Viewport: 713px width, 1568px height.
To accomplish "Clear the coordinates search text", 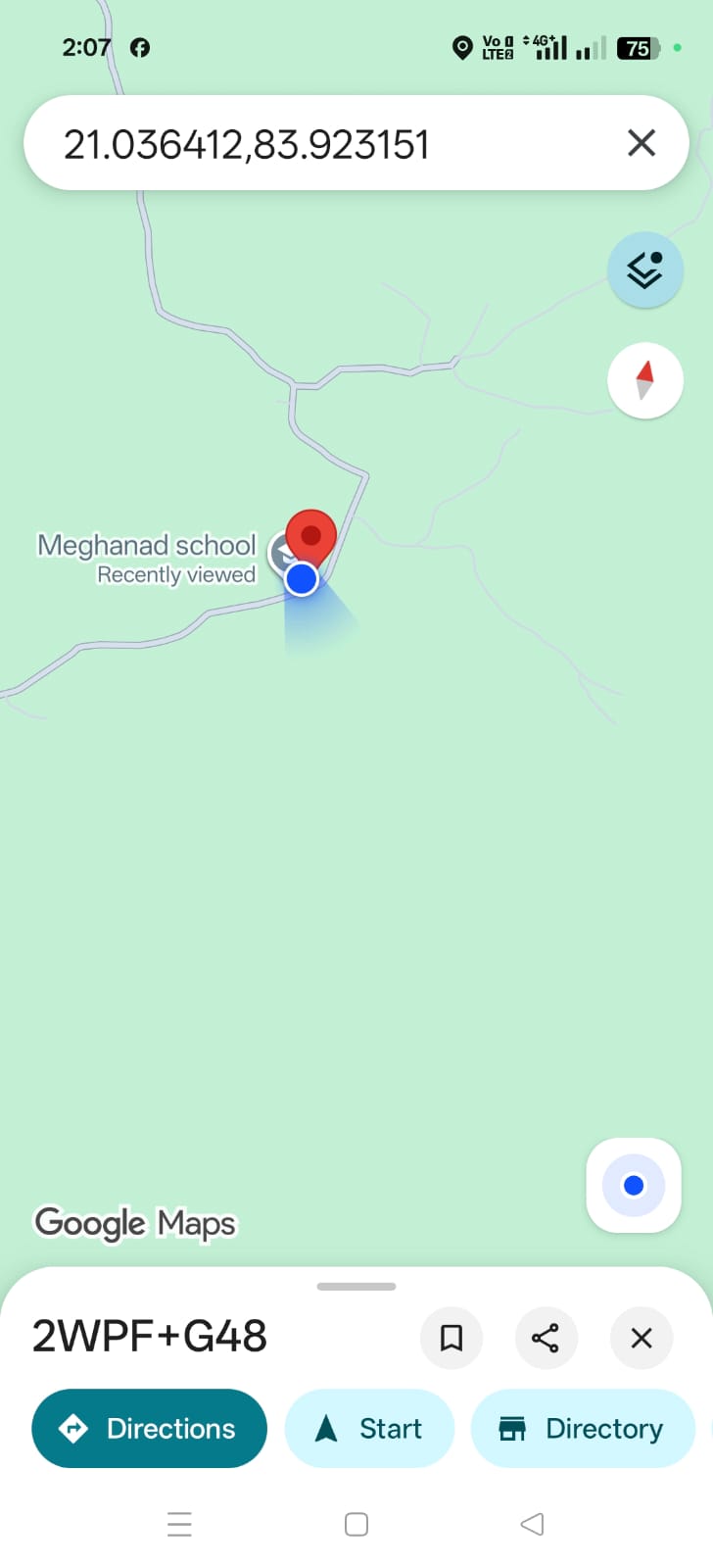I will (x=641, y=143).
